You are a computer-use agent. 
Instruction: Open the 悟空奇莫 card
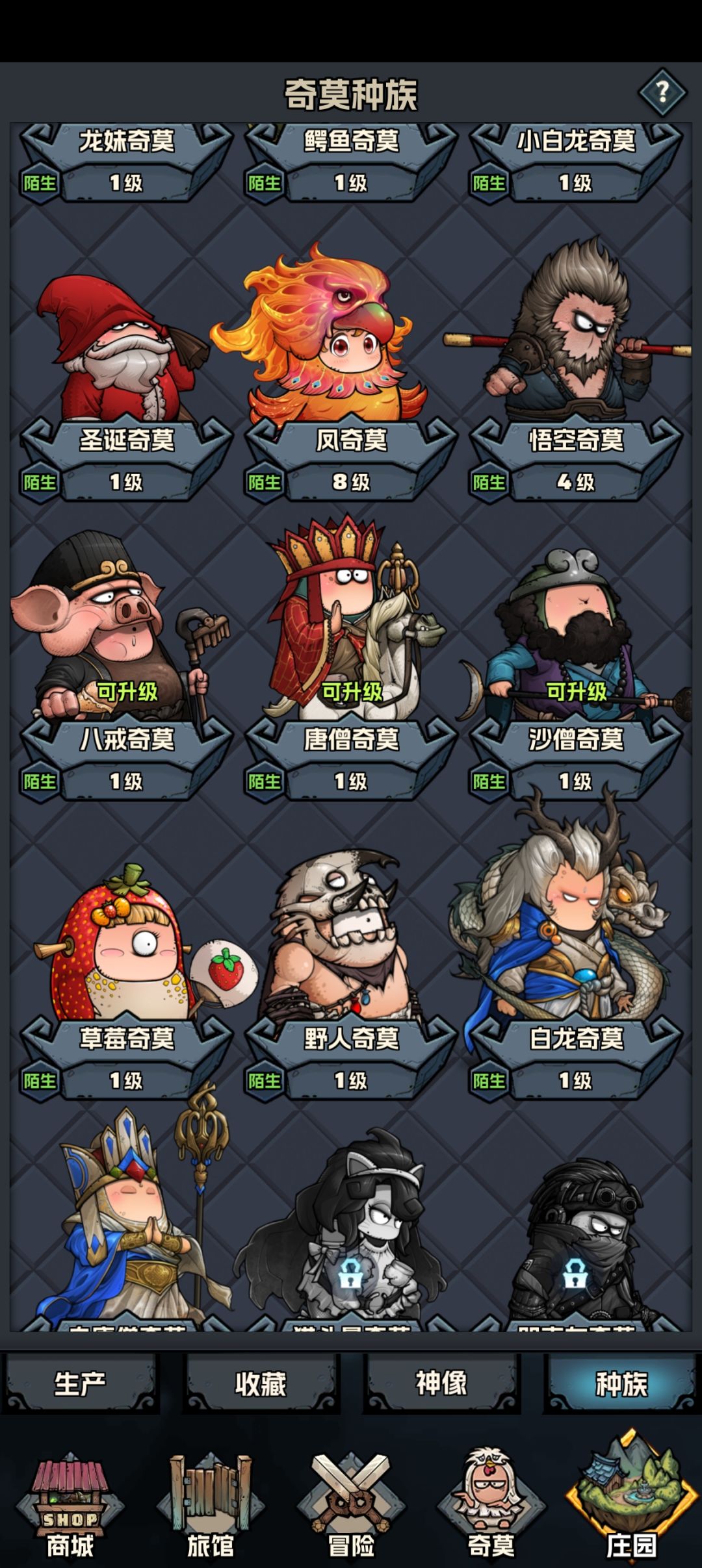[576, 370]
